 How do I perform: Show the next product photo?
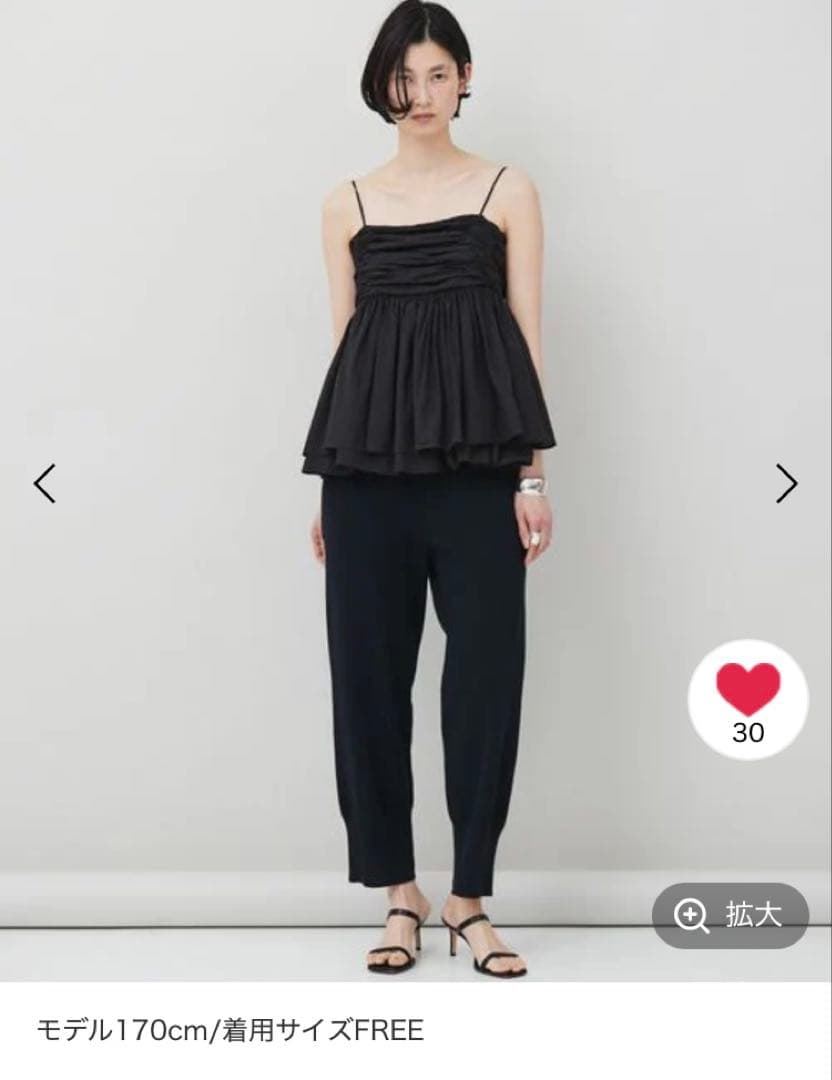[787, 484]
